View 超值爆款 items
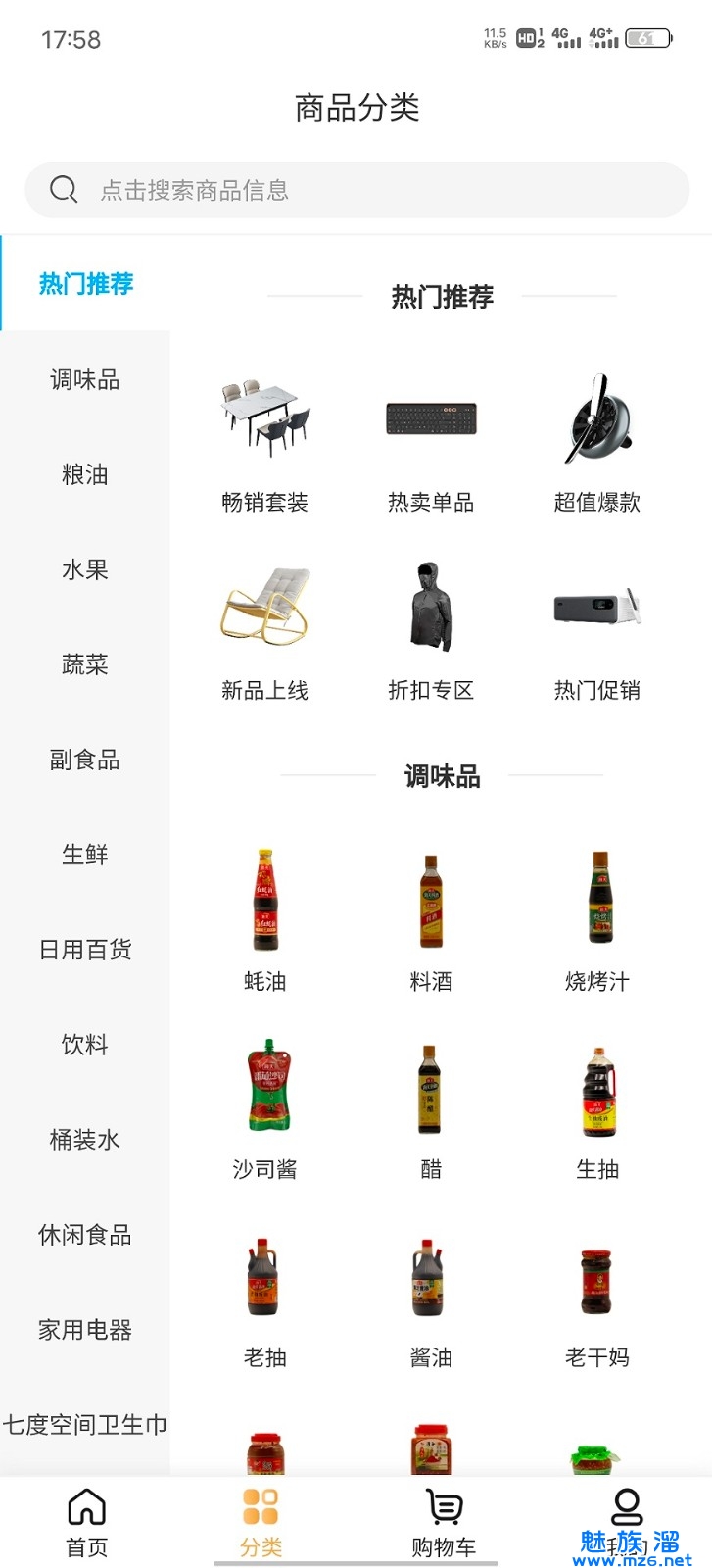712x1568 pixels. [597, 441]
